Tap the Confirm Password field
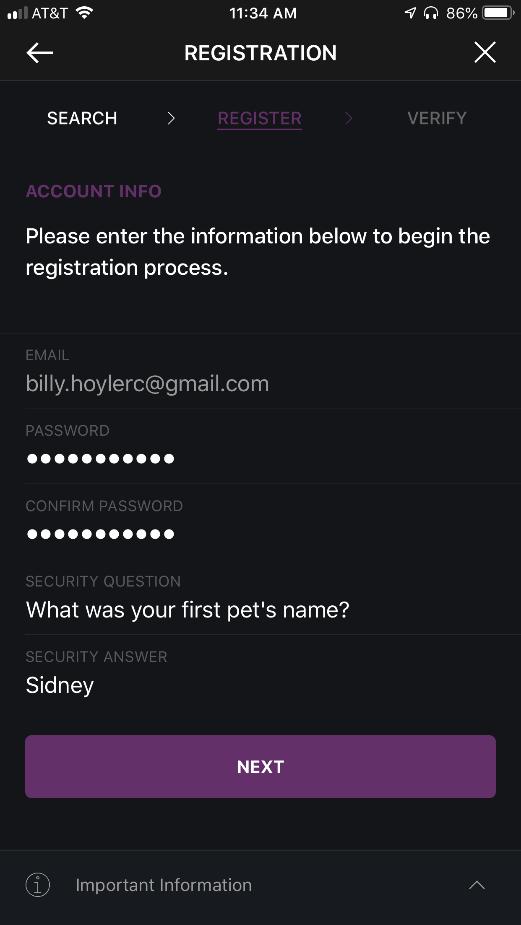Viewport: 521px width, 925px height. coord(260,522)
